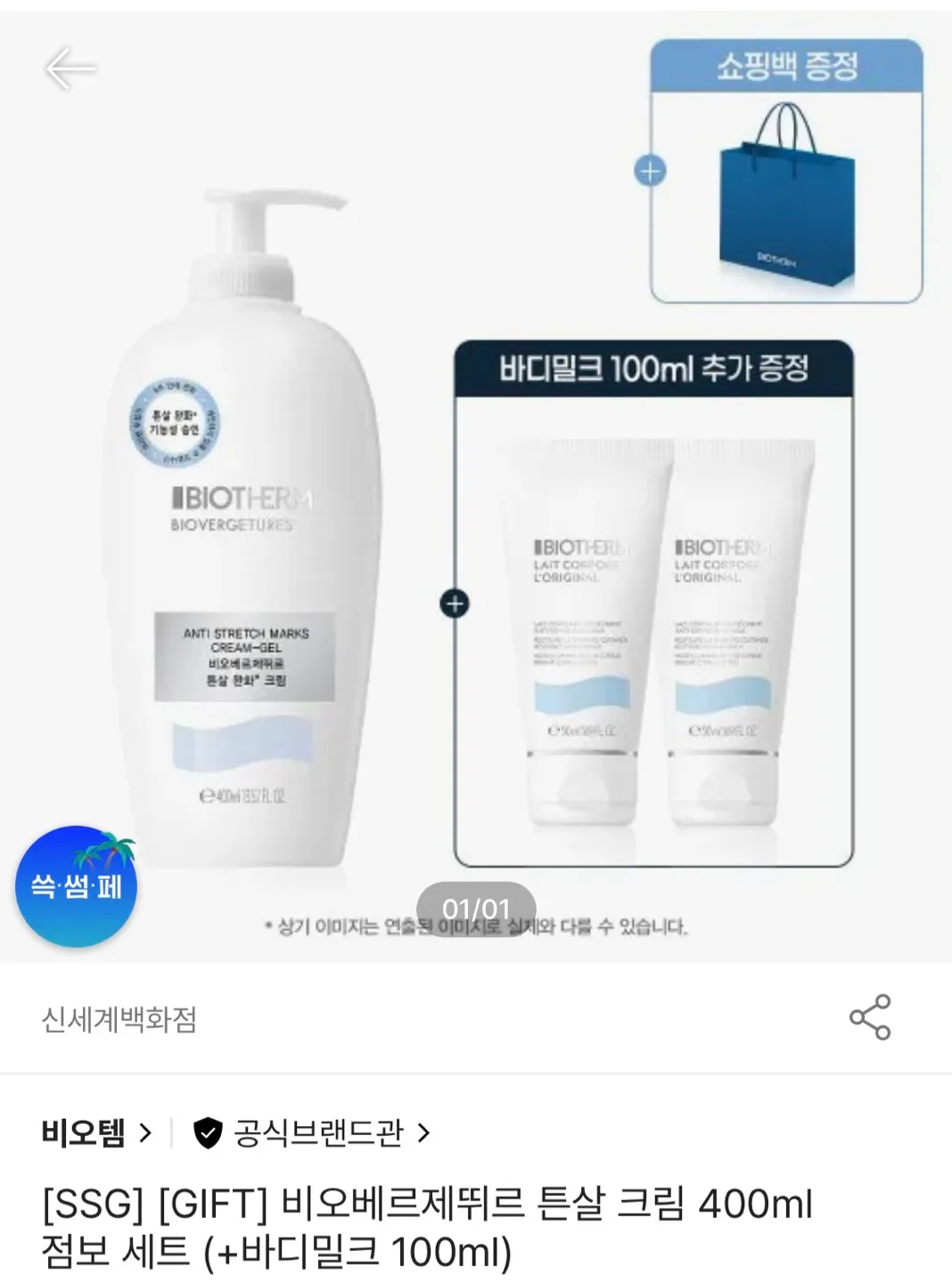
Task: Share this product
Action: point(869,1017)
